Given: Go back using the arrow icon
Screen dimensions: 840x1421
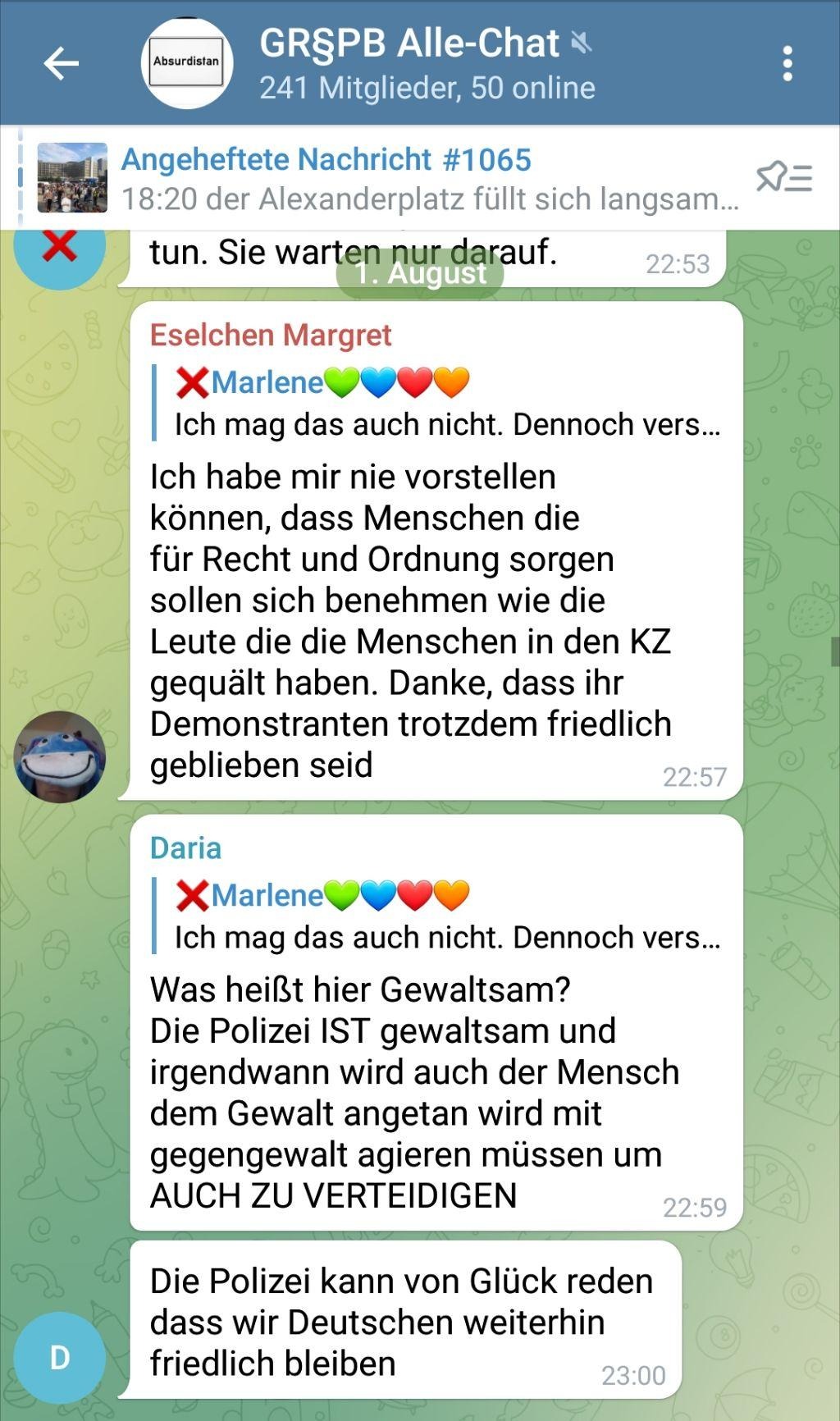Looking at the screenshot, I should pyautogui.click(x=62, y=63).
